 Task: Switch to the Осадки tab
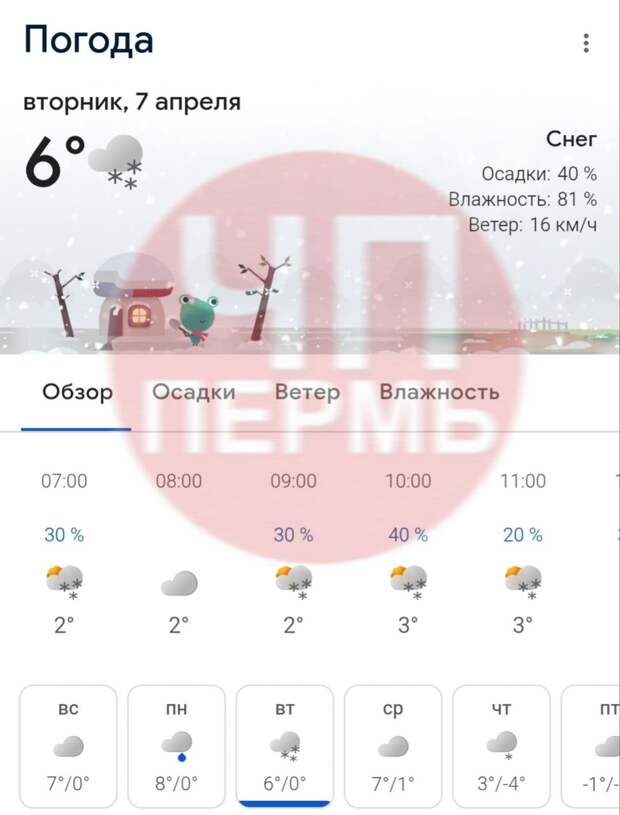coord(193,392)
